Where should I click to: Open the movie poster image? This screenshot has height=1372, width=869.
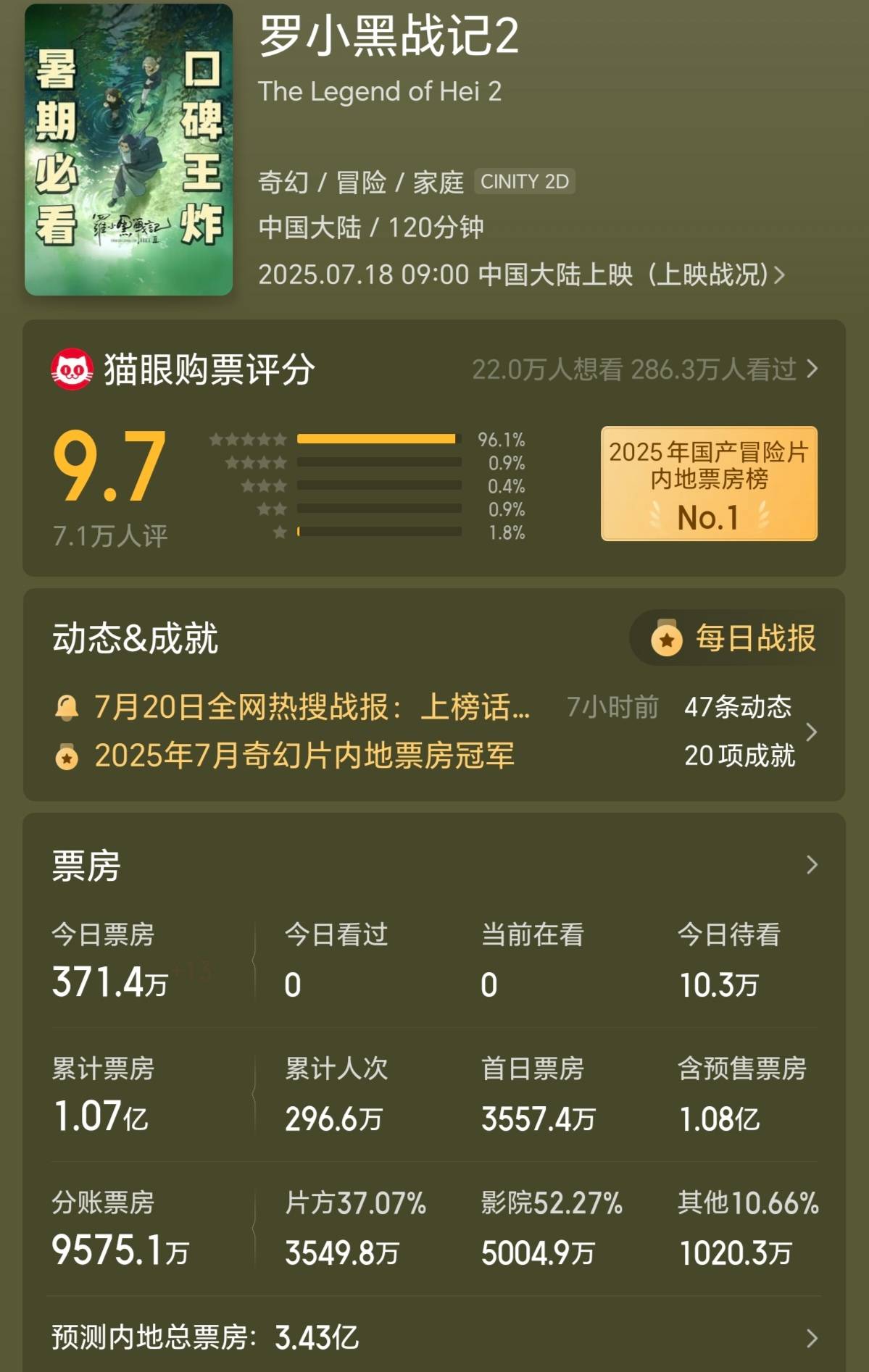pyautogui.click(x=128, y=150)
